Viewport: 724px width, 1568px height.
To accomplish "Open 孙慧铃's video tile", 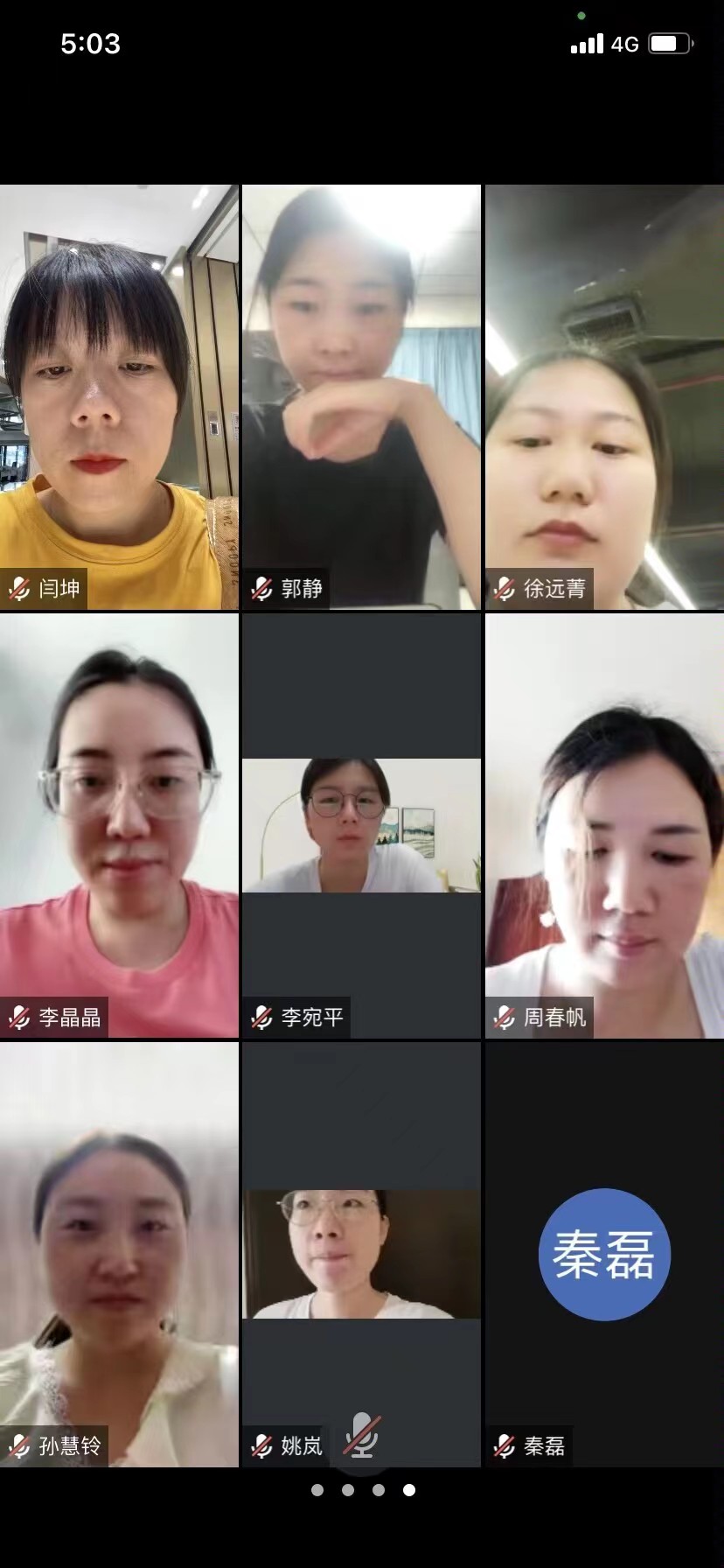I will pyautogui.click(x=119, y=1253).
